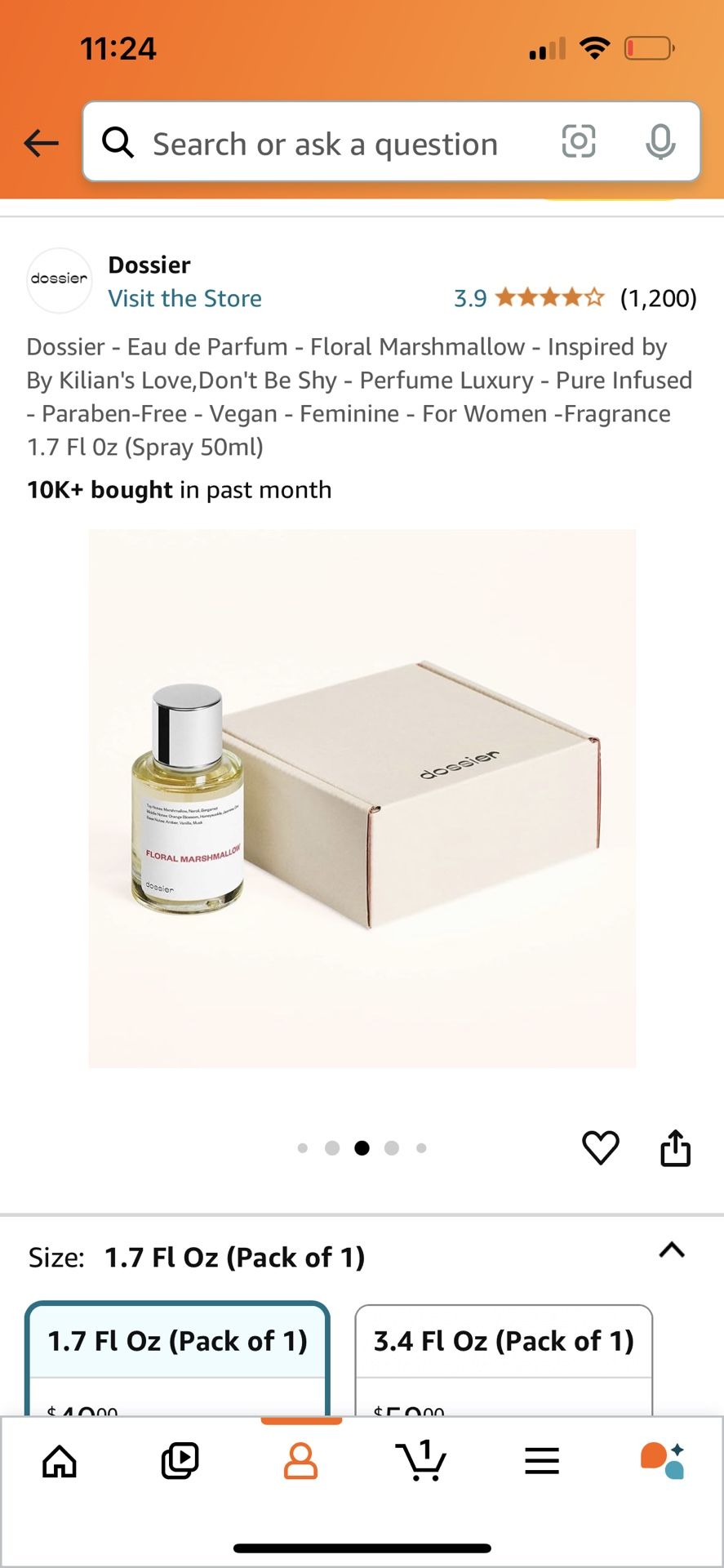This screenshot has height=1568, width=724.
Task: Open the account profile tab
Action: click(300, 1461)
